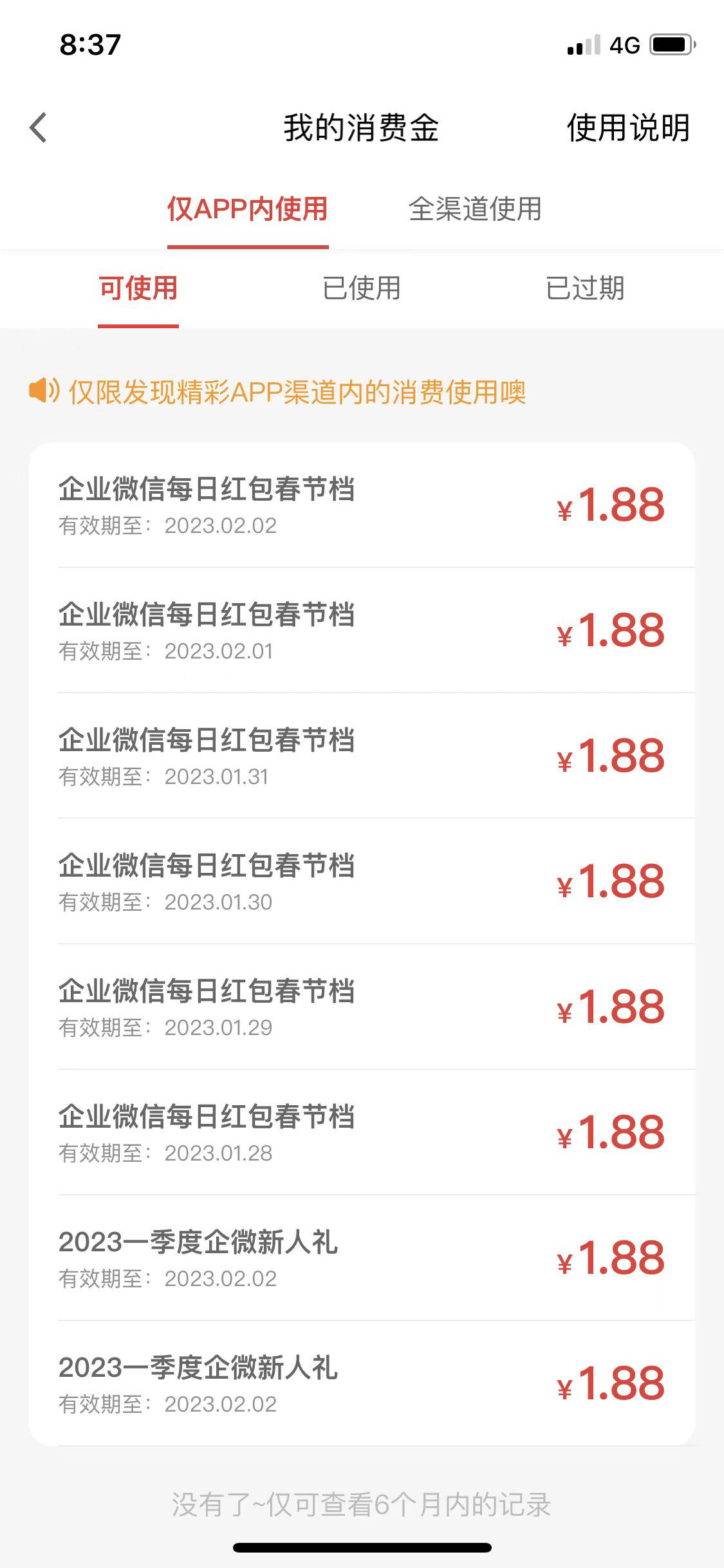Open 使用说明 usage instructions

point(628,127)
